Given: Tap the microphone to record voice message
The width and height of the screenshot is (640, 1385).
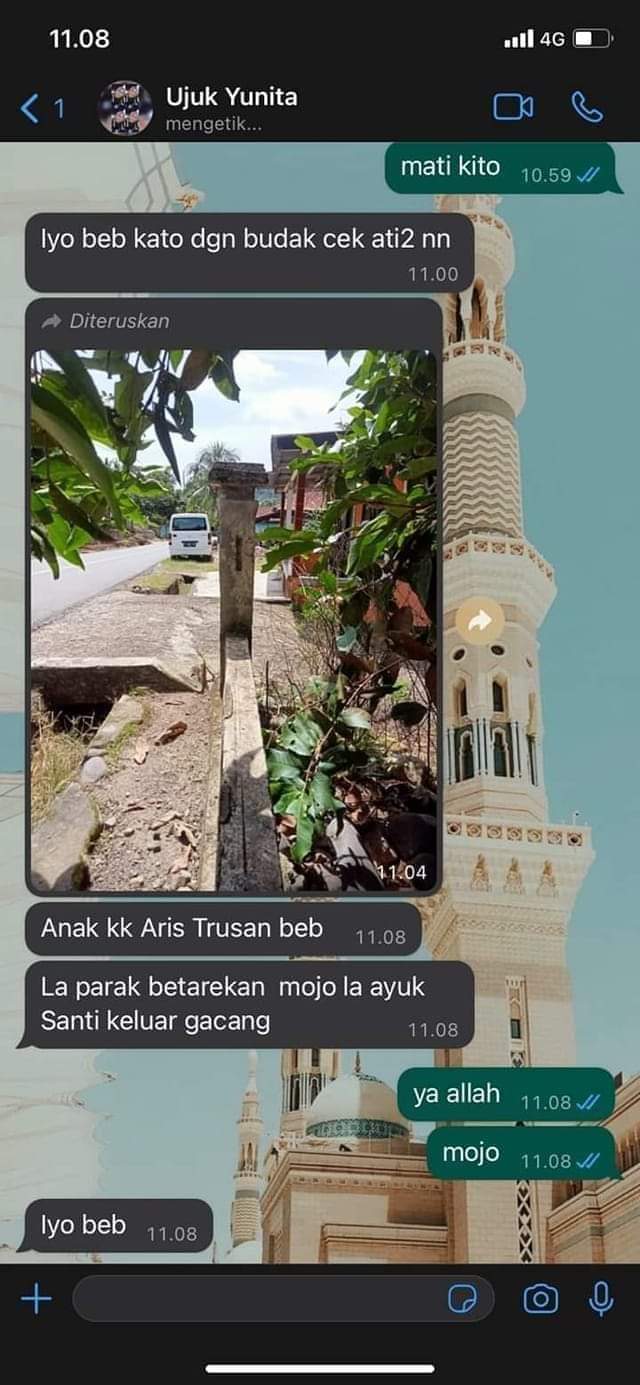Looking at the screenshot, I should tap(601, 1299).
